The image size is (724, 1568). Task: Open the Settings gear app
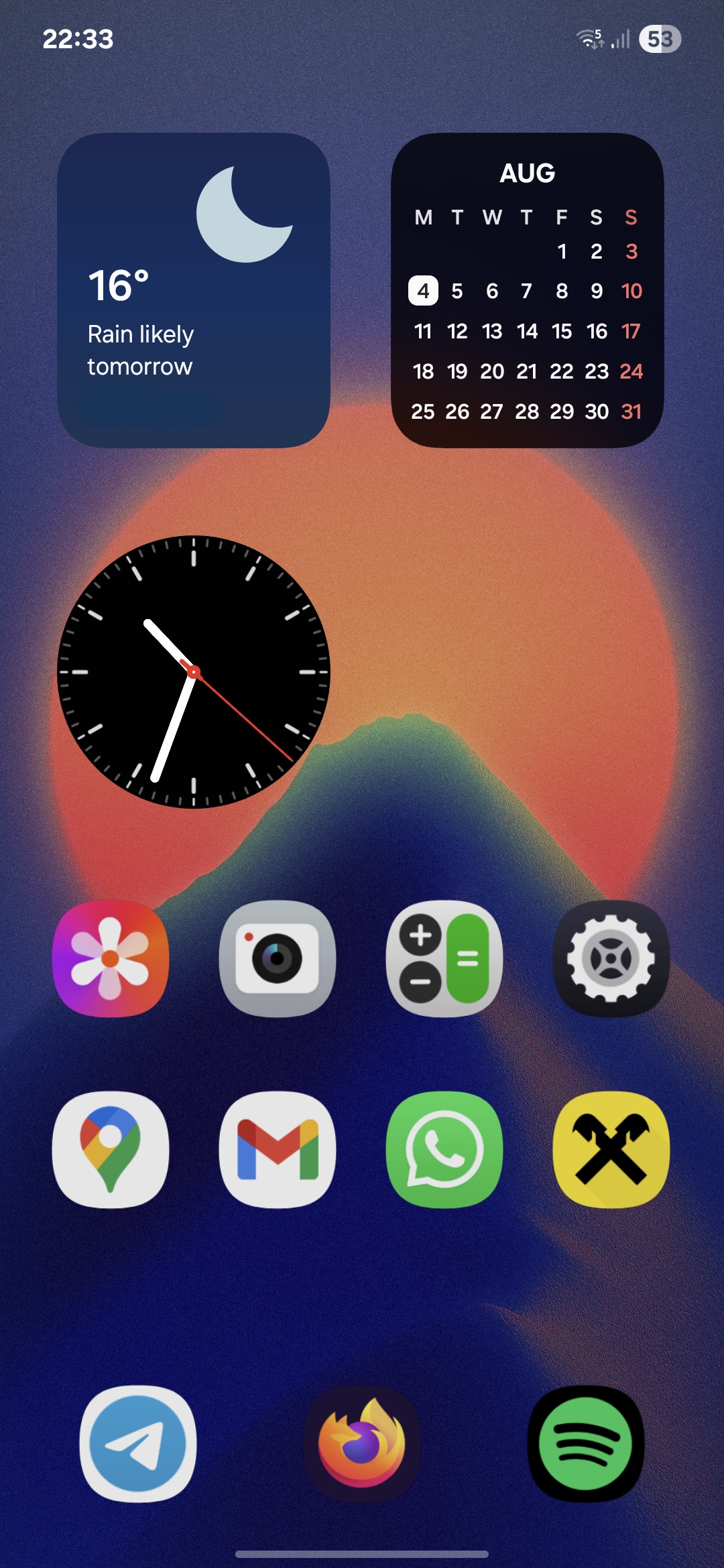click(x=611, y=958)
